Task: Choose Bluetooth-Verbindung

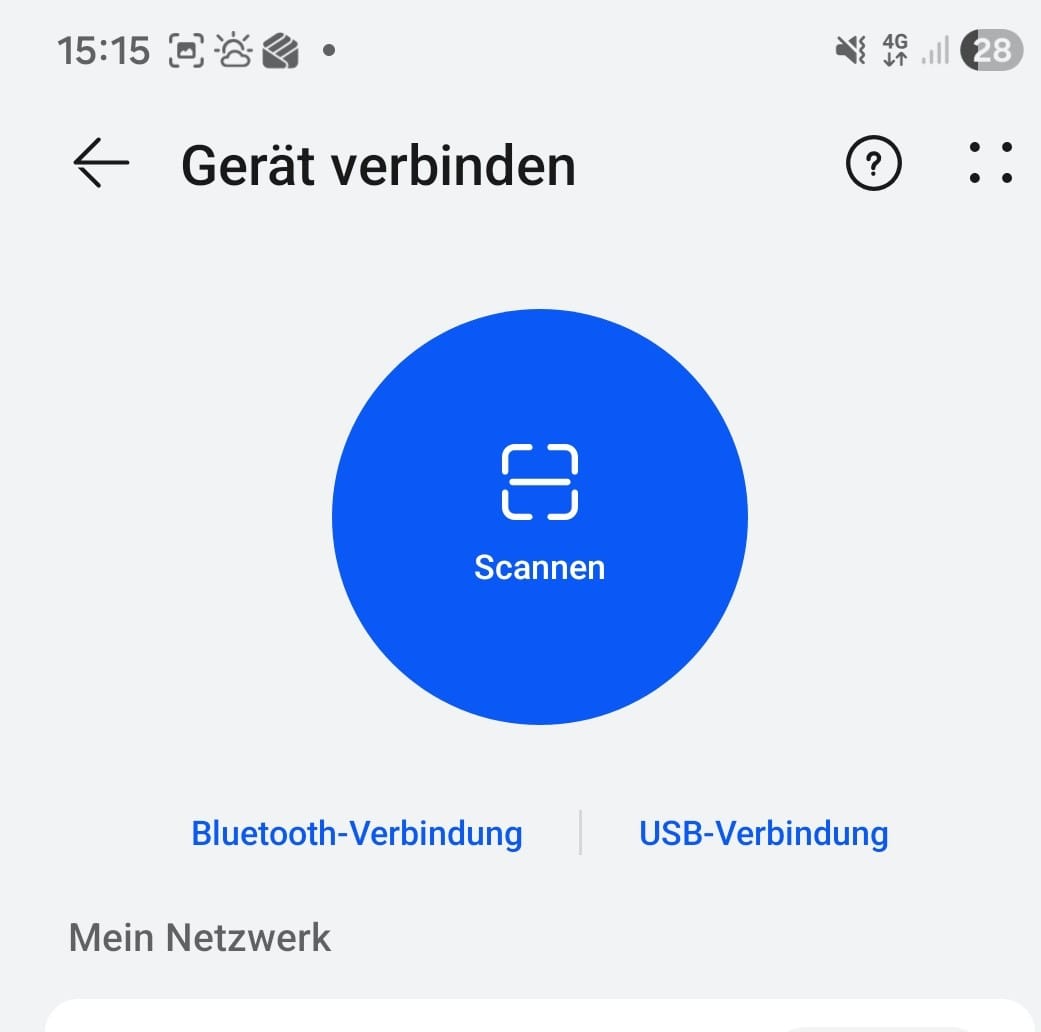Action: click(x=357, y=833)
